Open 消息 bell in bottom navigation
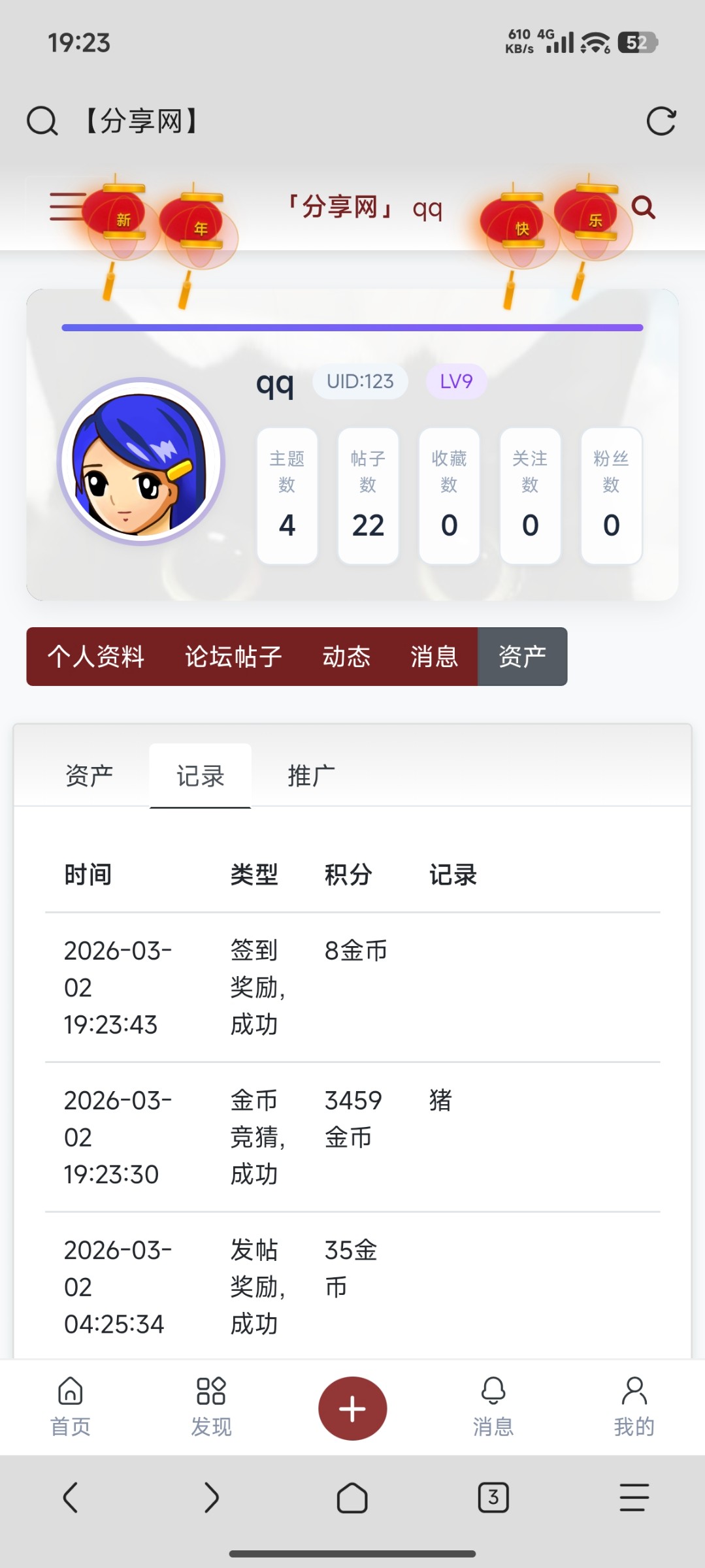This screenshot has height=1568, width=705. click(493, 1407)
